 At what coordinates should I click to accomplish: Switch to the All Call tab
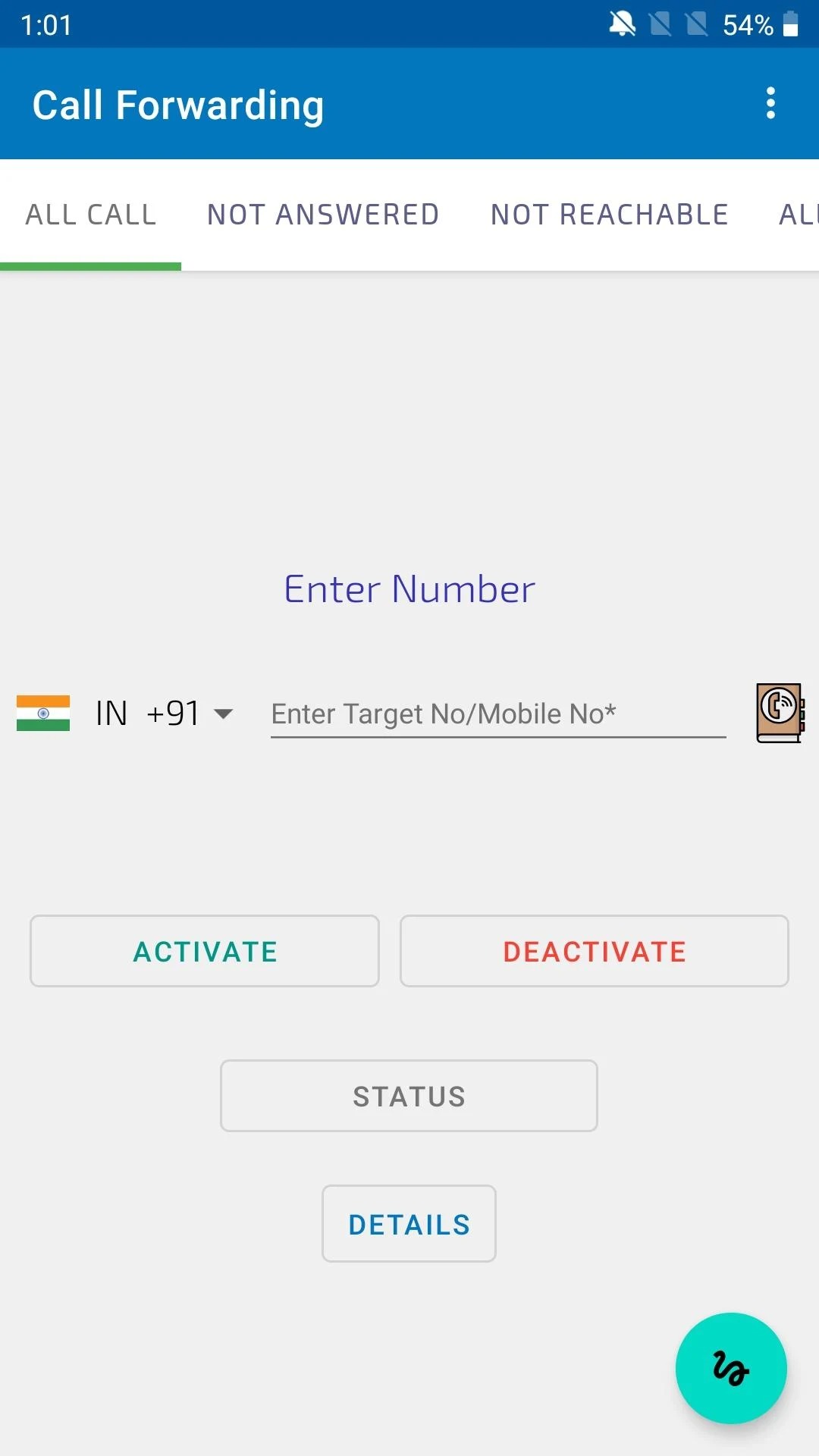91,215
